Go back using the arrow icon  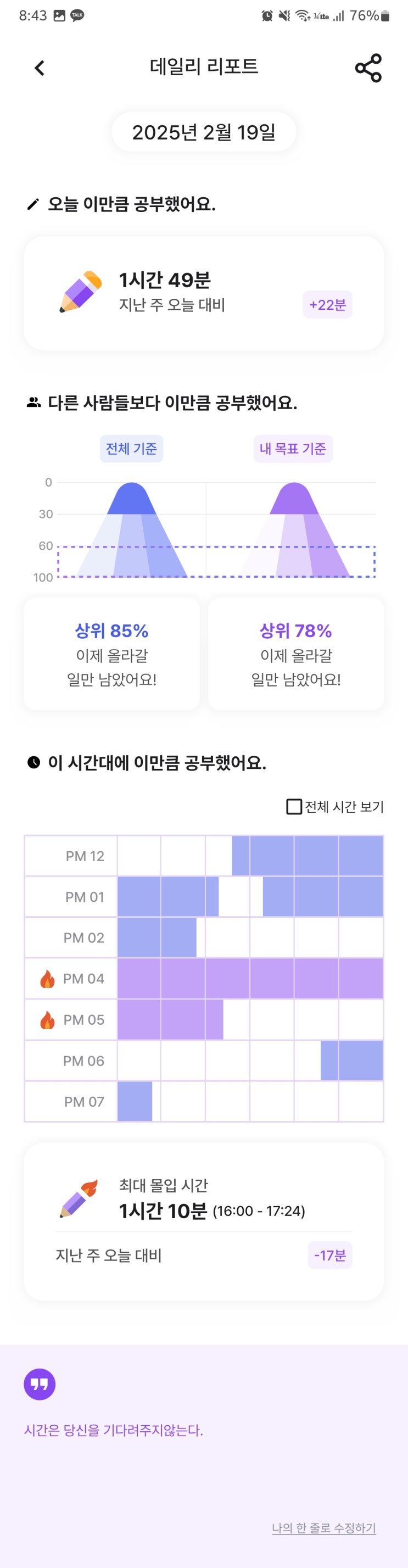point(40,68)
